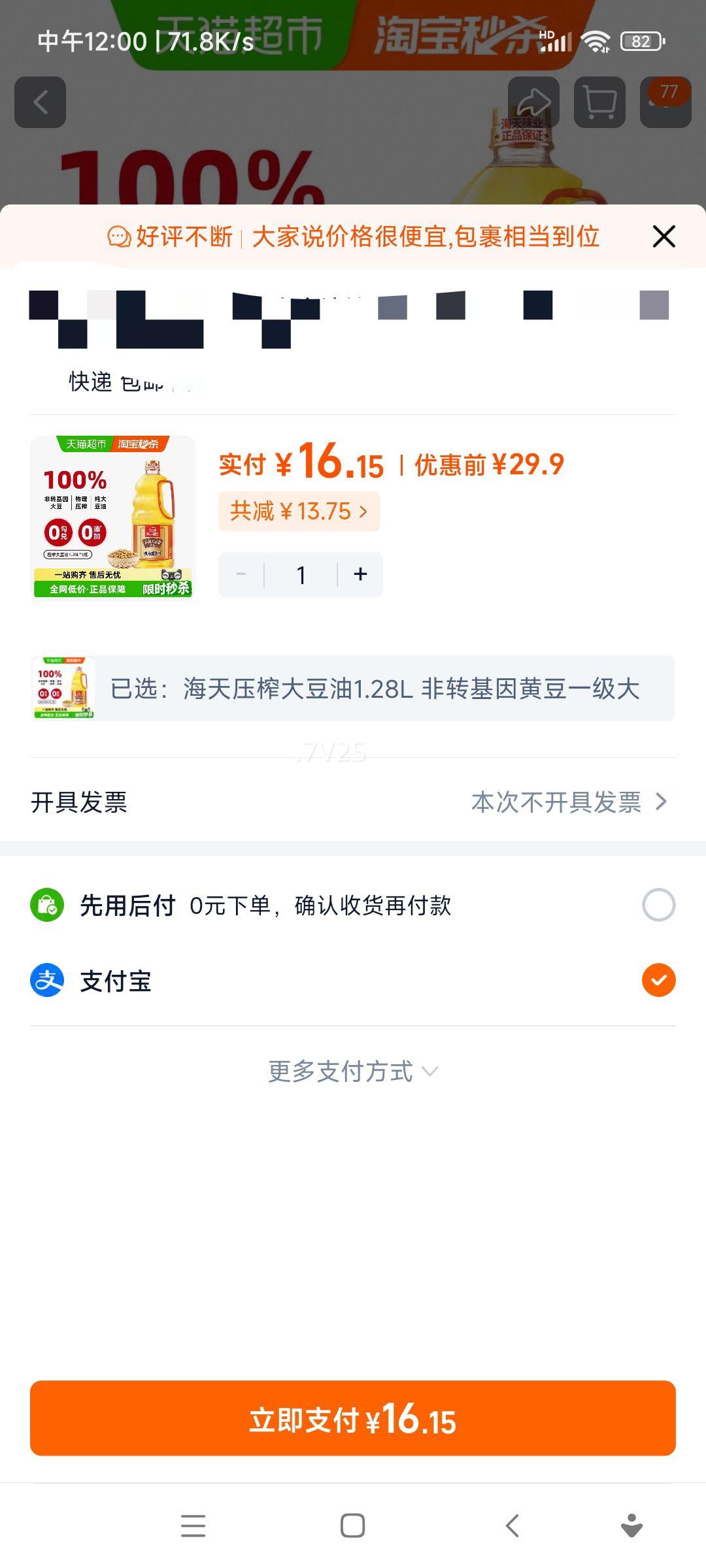Increase item quantity with plus stepper
Viewport: 706px width, 1568px height.
(360, 574)
